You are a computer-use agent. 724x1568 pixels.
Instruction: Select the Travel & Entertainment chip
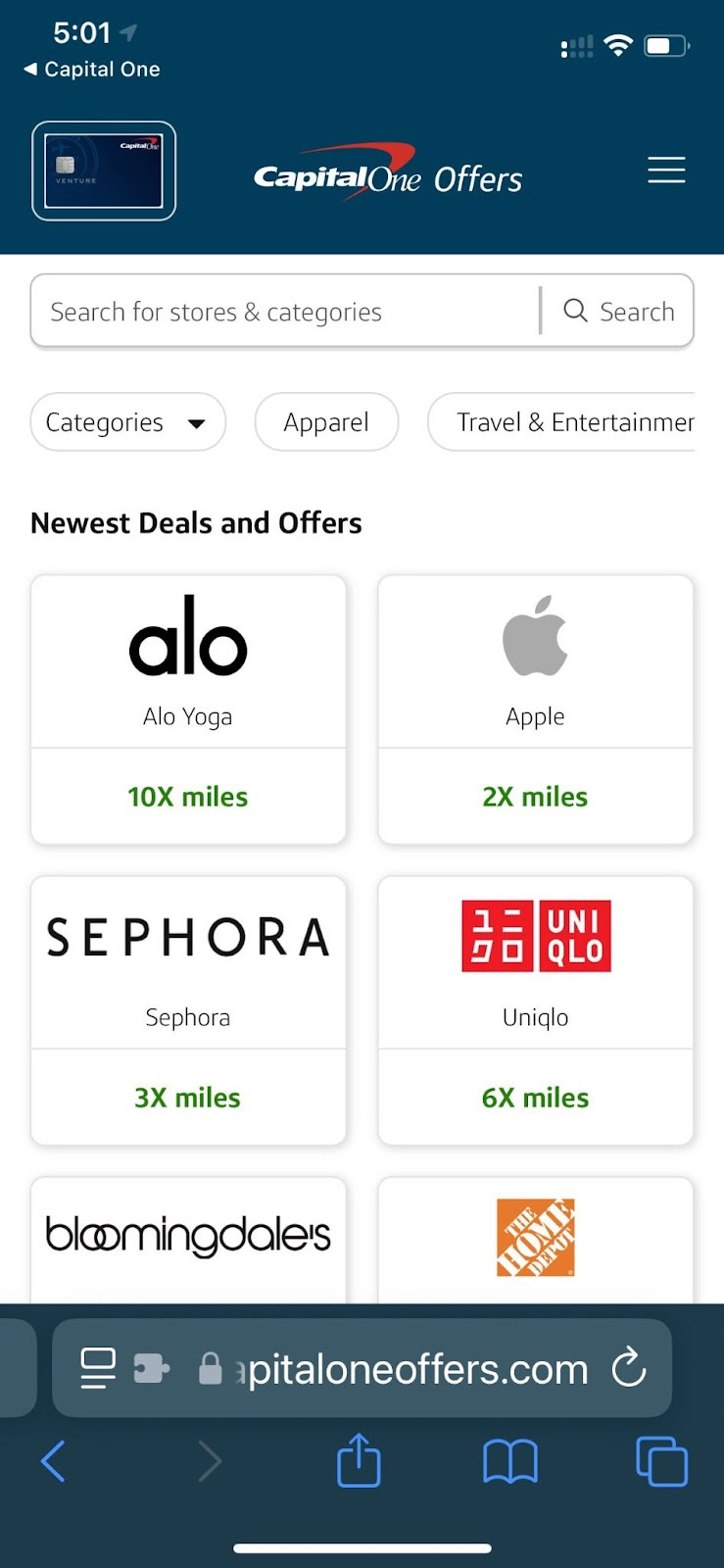click(562, 422)
